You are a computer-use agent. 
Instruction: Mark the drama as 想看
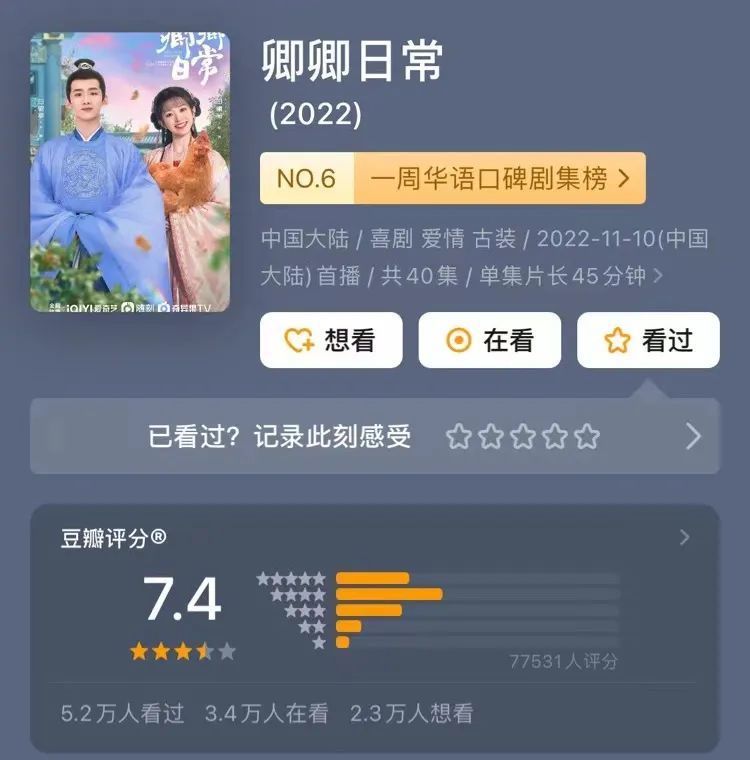tap(331, 340)
